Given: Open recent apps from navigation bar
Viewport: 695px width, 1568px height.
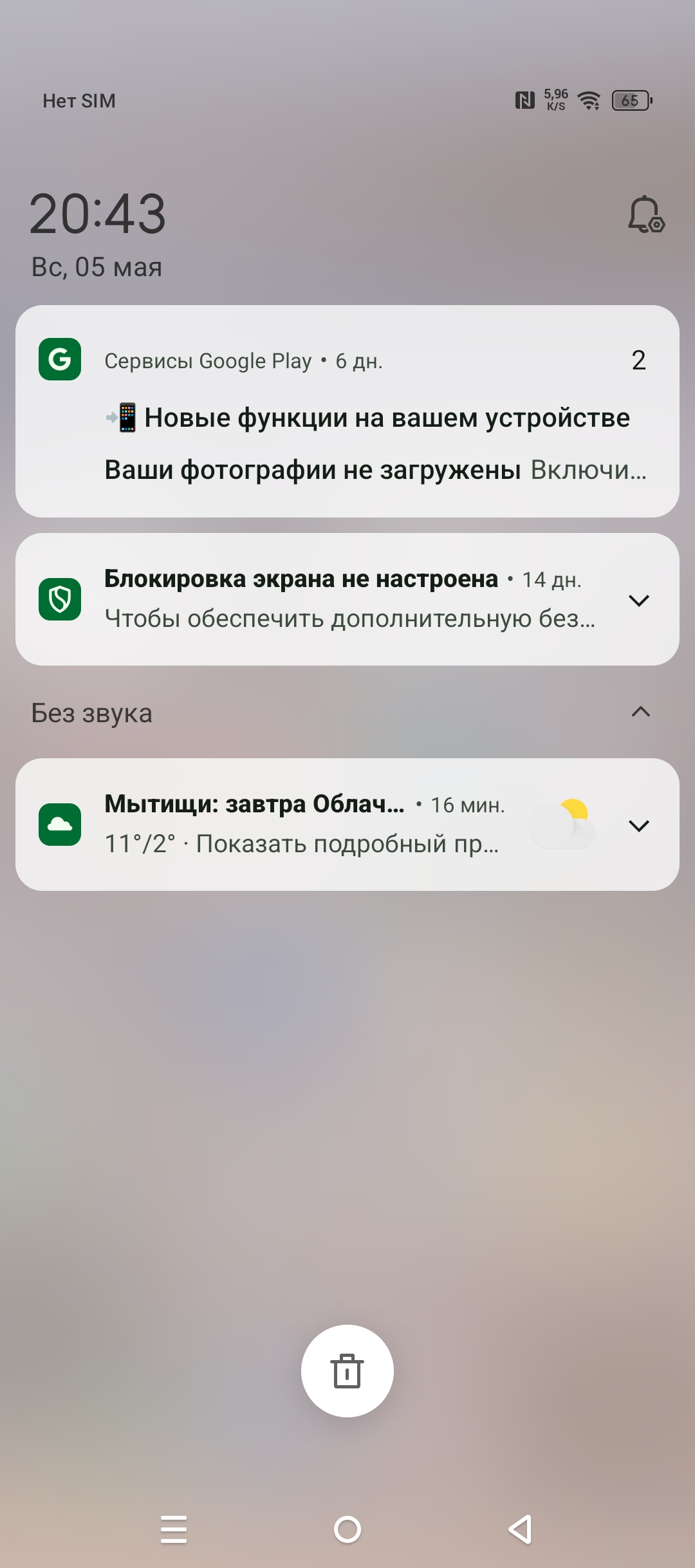Looking at the screenshot, I should click(x=174, y=1529).
